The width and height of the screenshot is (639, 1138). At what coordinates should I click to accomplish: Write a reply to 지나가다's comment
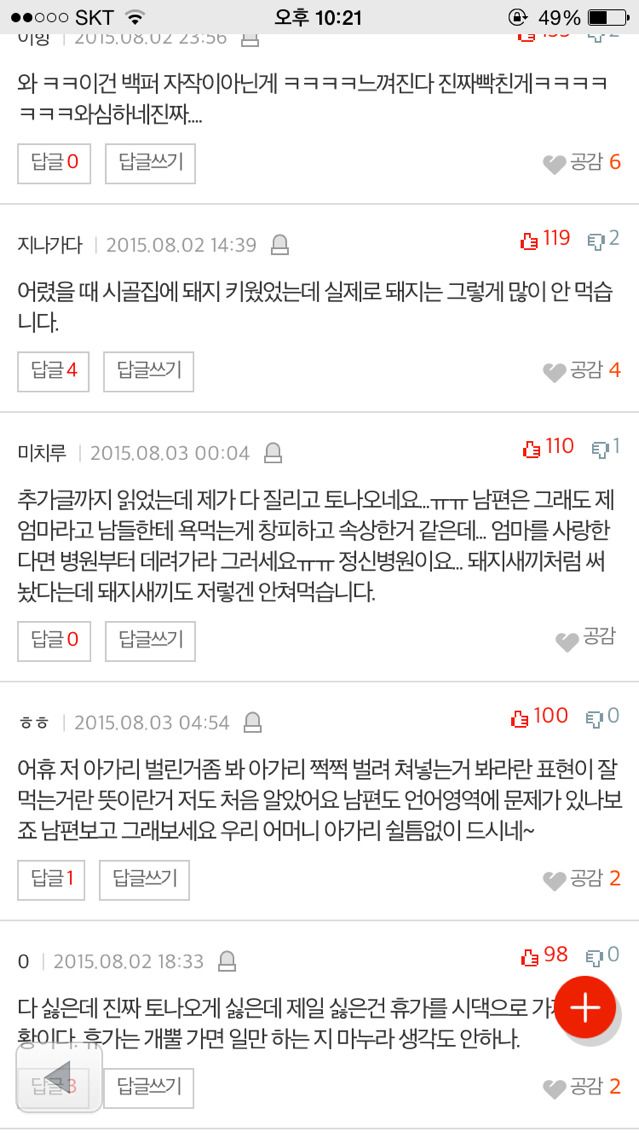pos(148,371)
